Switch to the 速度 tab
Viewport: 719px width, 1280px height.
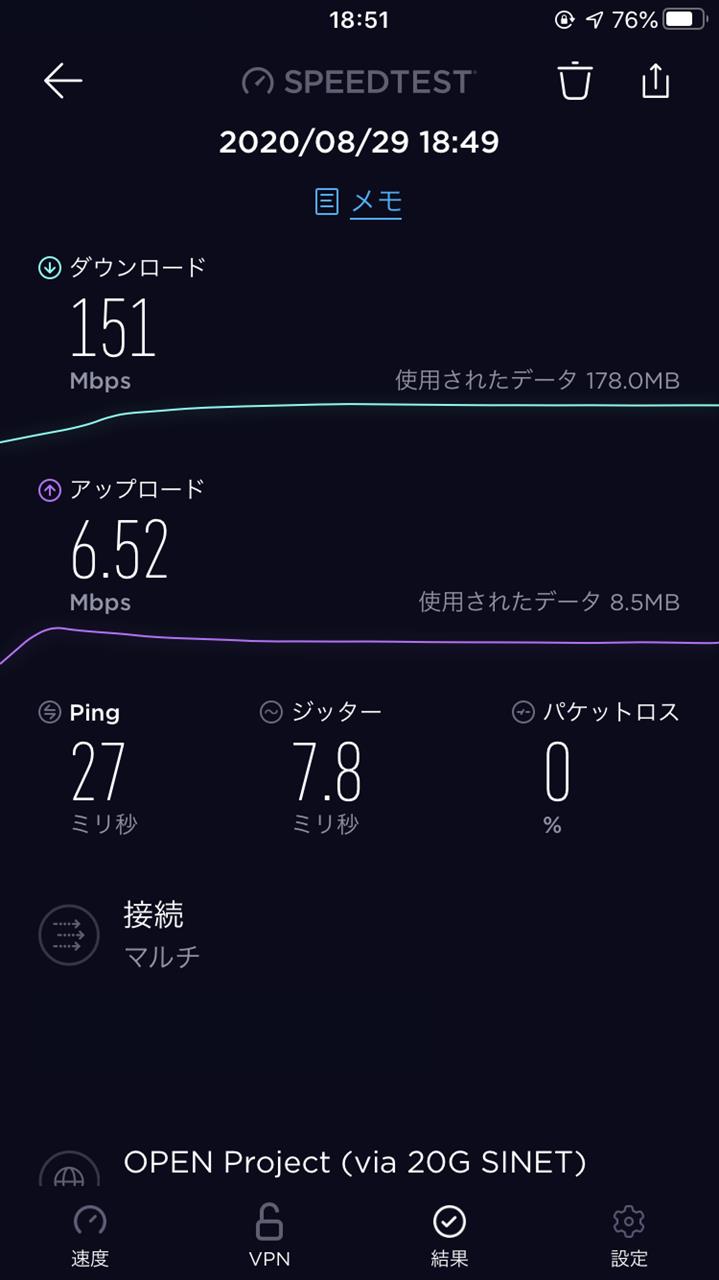(x=89, y=1236)
